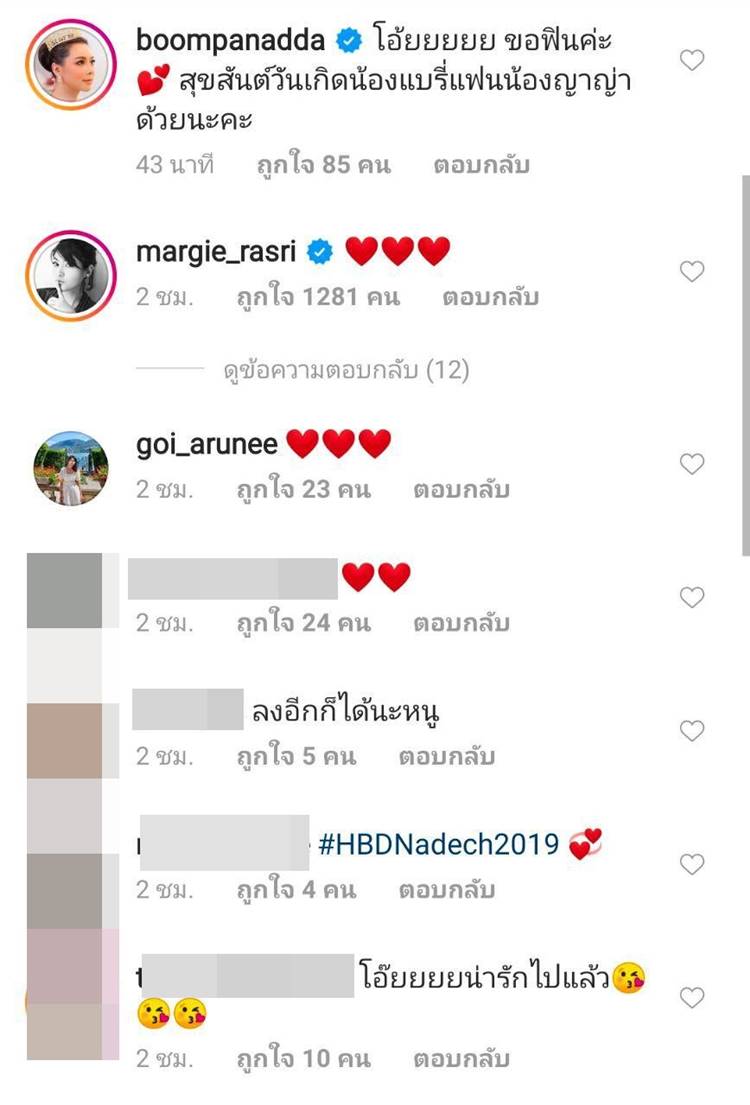Image resolution: width=750 pixels, height=1105 pixels.
Task: View the 12 replies to margie_rasri
Action: tap(346, 371)
